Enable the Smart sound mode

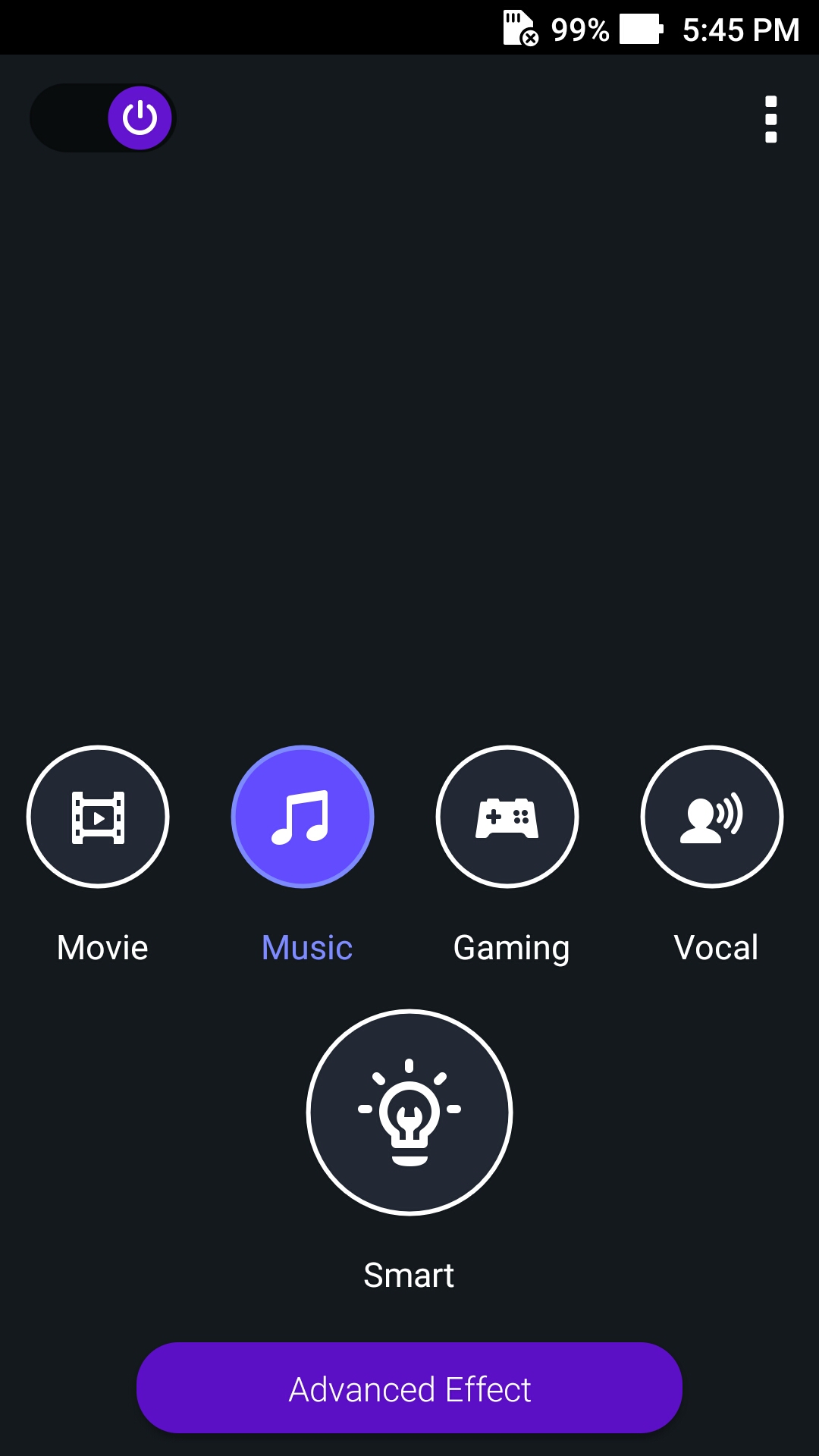pos(409,1112)
